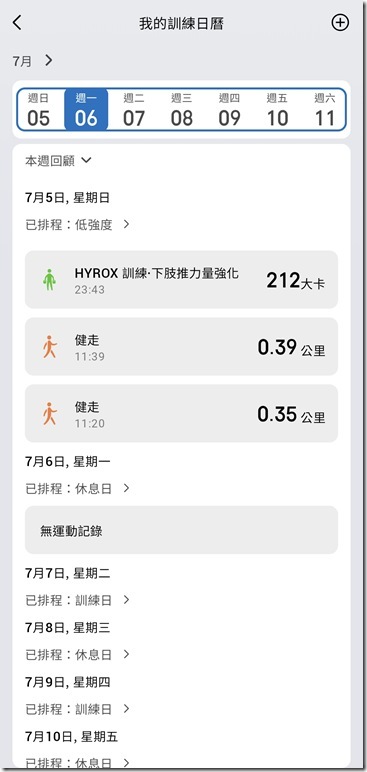Select 週六 11 in the week strip
367x772 pixels.
(x=325, y=110)
